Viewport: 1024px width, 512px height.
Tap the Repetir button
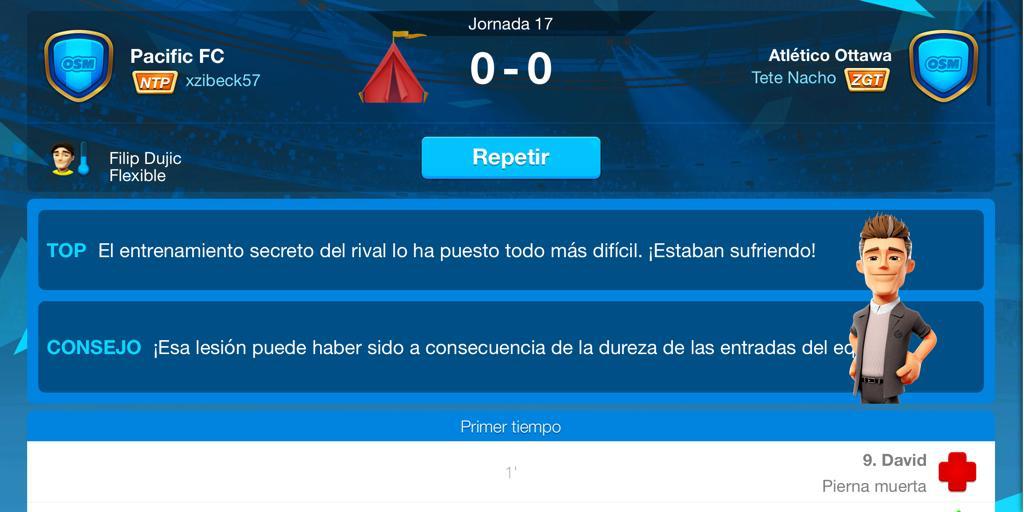510,158
